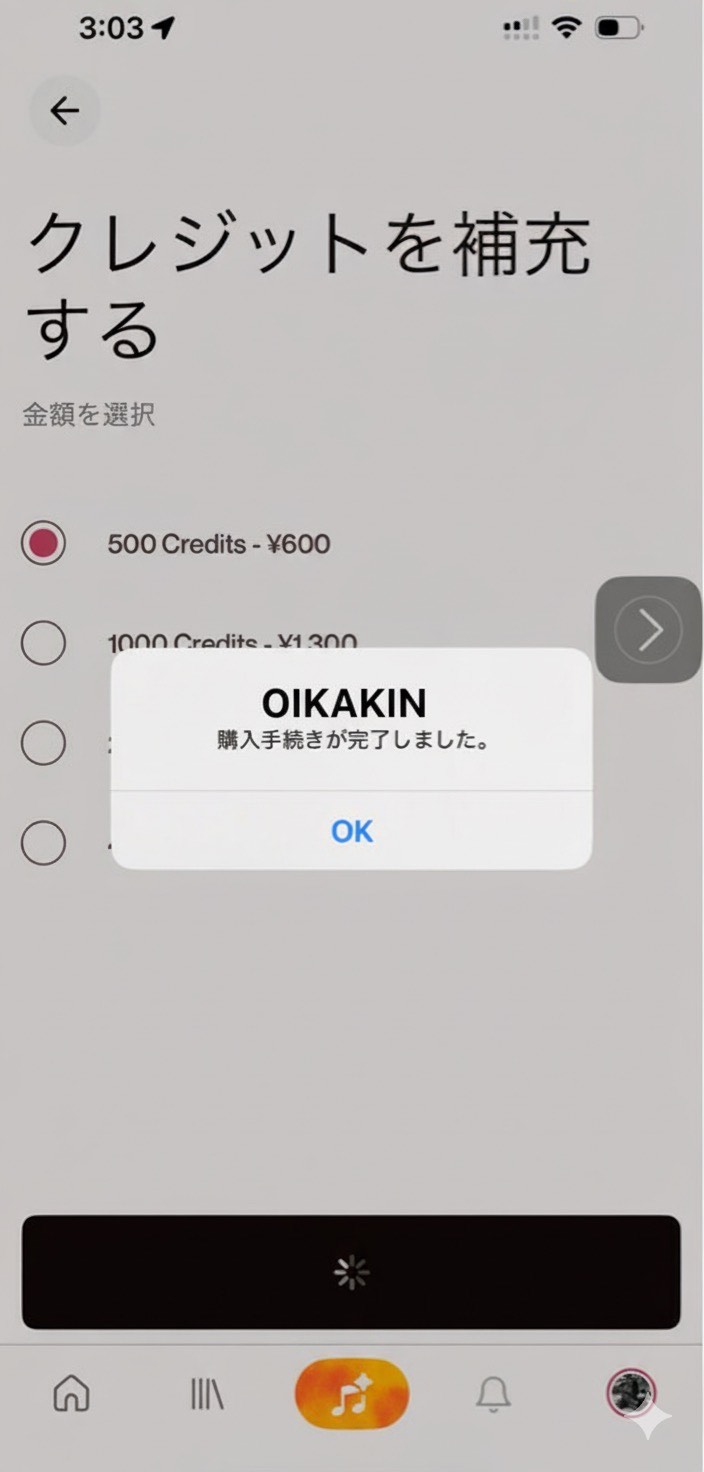Switch to the Library tab
The height and width of the screenshot is (1472, 704).
(207, 1393)
